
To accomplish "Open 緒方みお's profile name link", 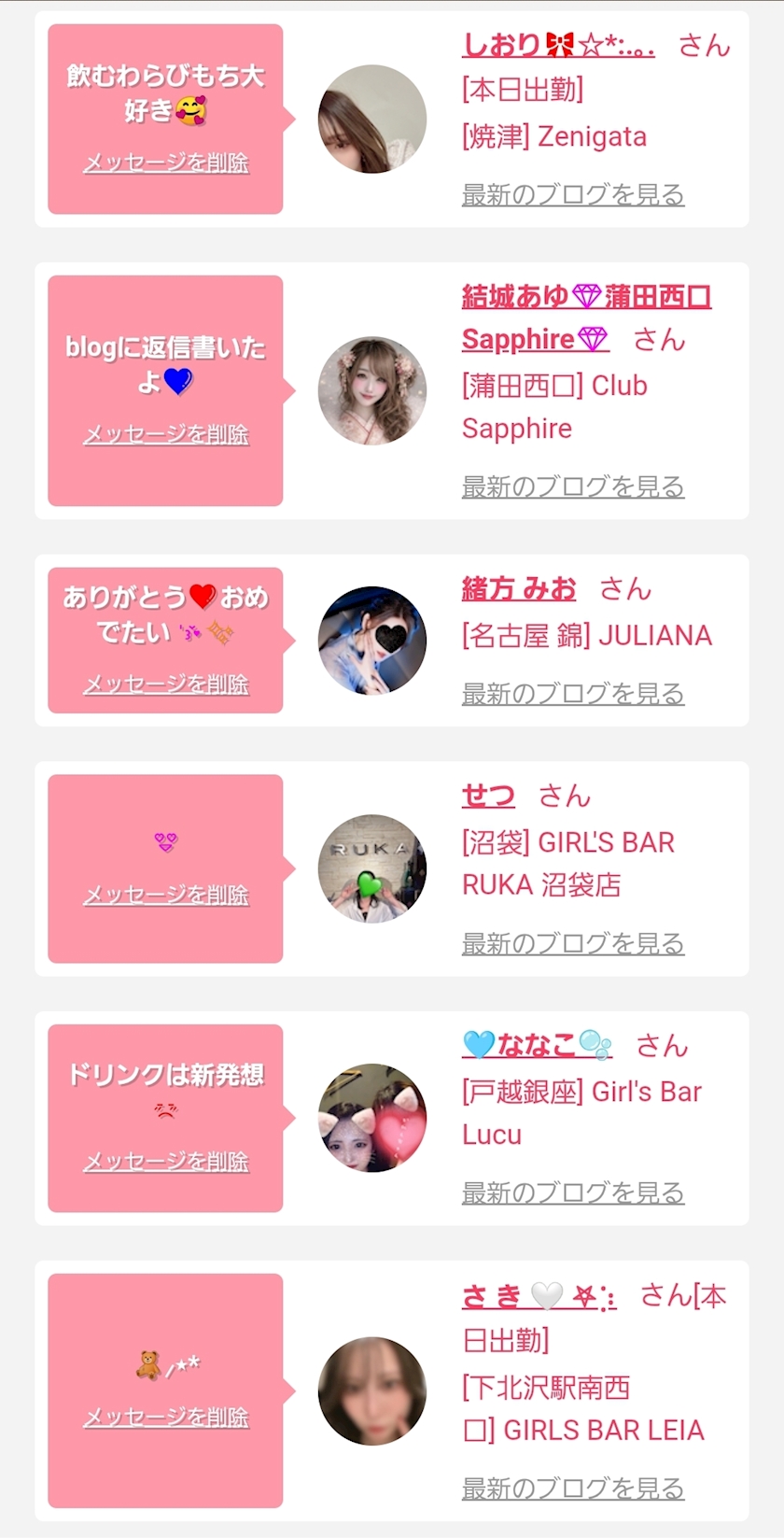I will (519, 588).
